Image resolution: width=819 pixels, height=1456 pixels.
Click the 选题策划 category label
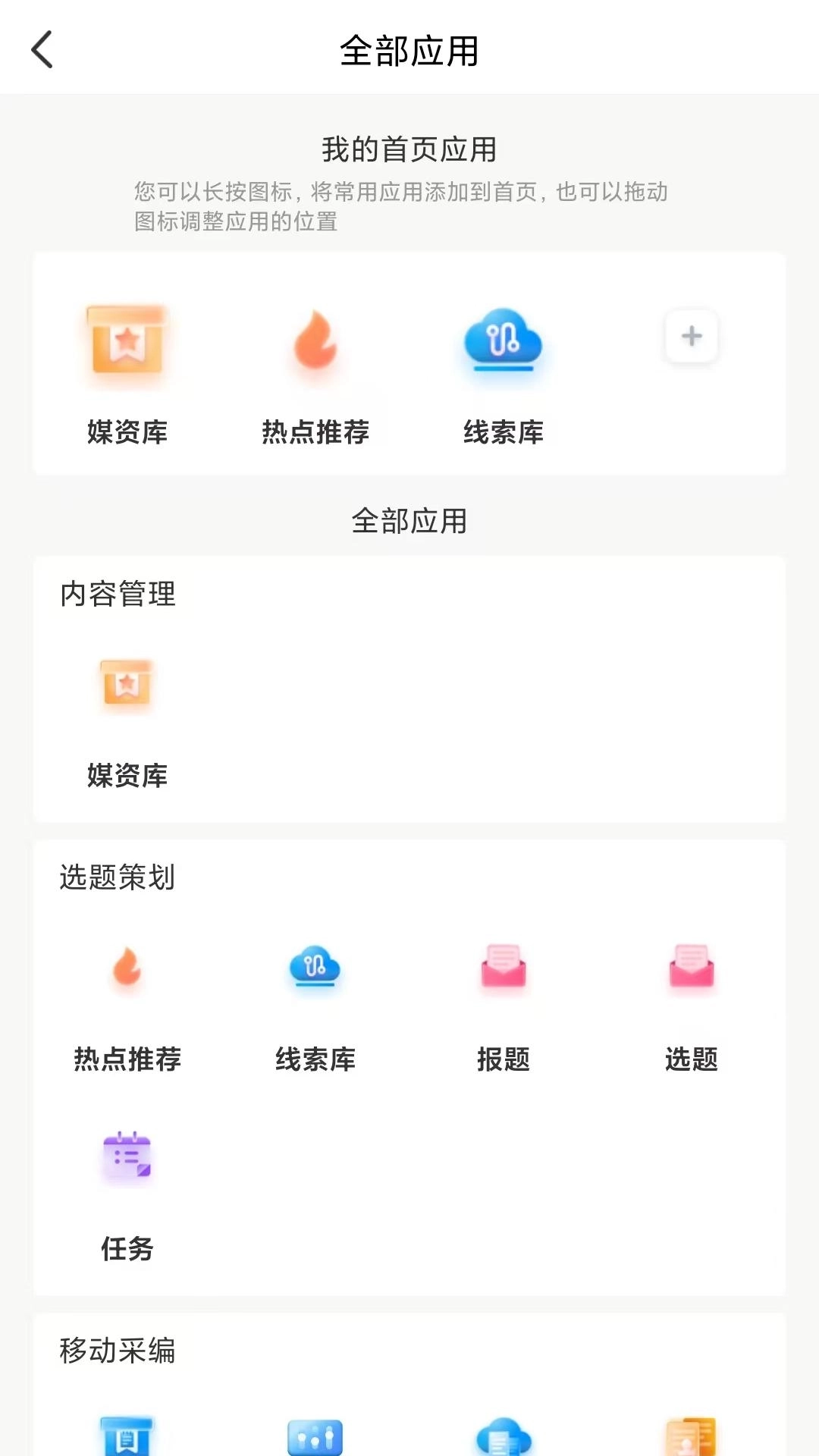pos(118,880)
